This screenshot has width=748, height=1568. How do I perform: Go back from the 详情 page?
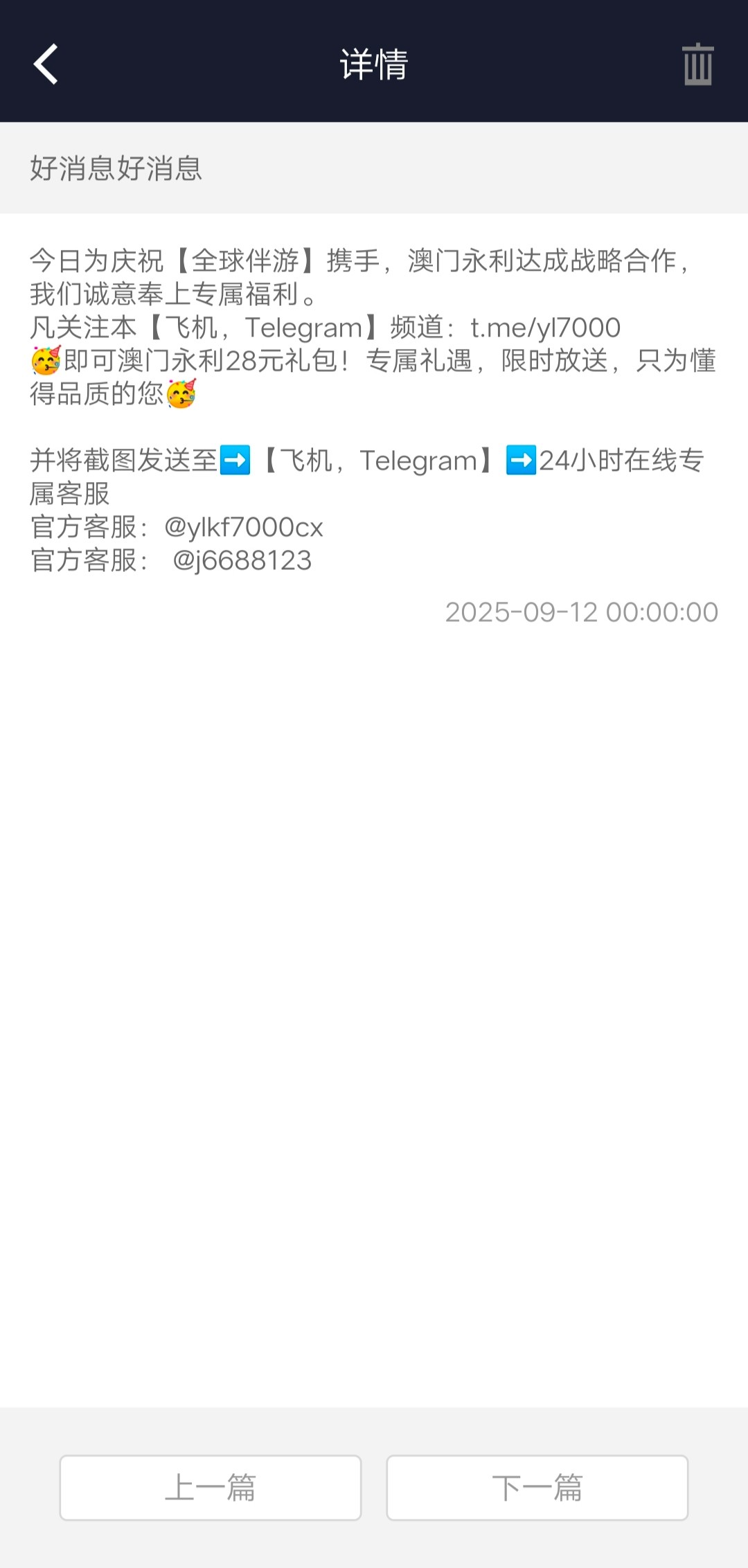pos(46,64)
